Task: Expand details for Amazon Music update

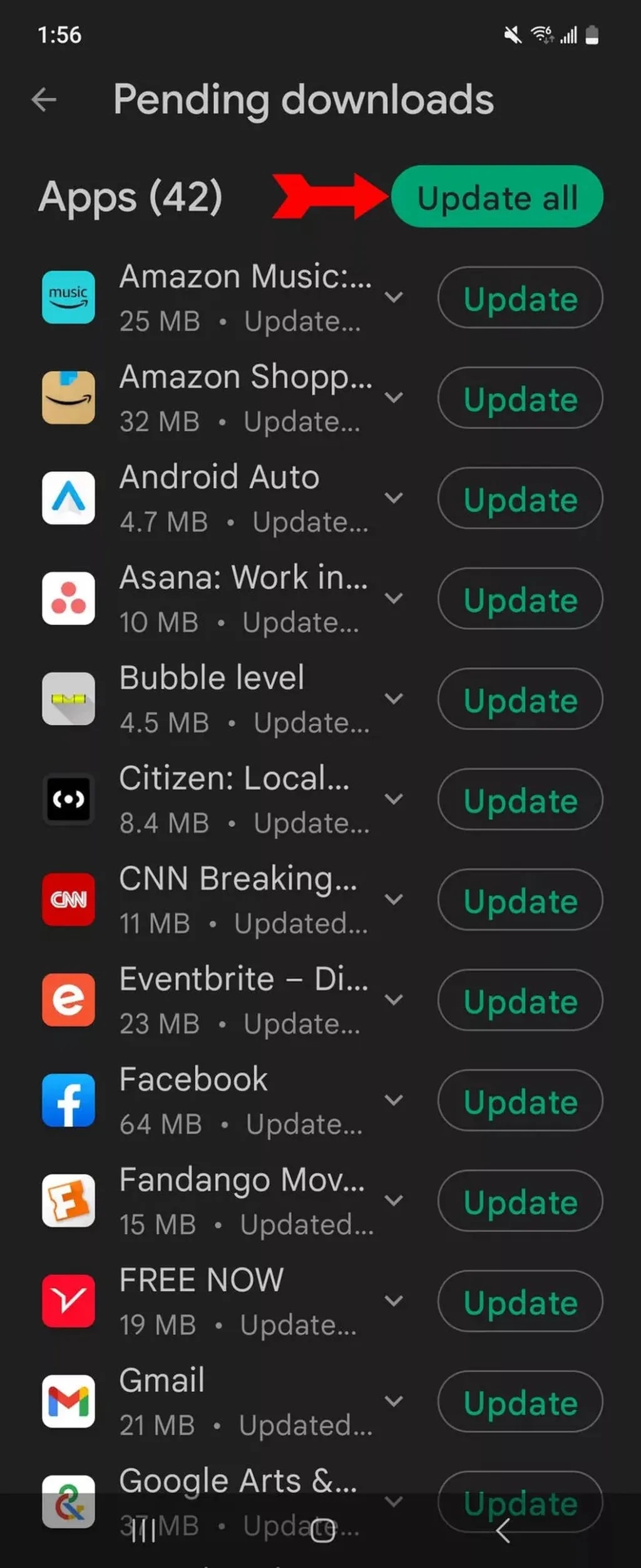Action: (x=395, y=297)
